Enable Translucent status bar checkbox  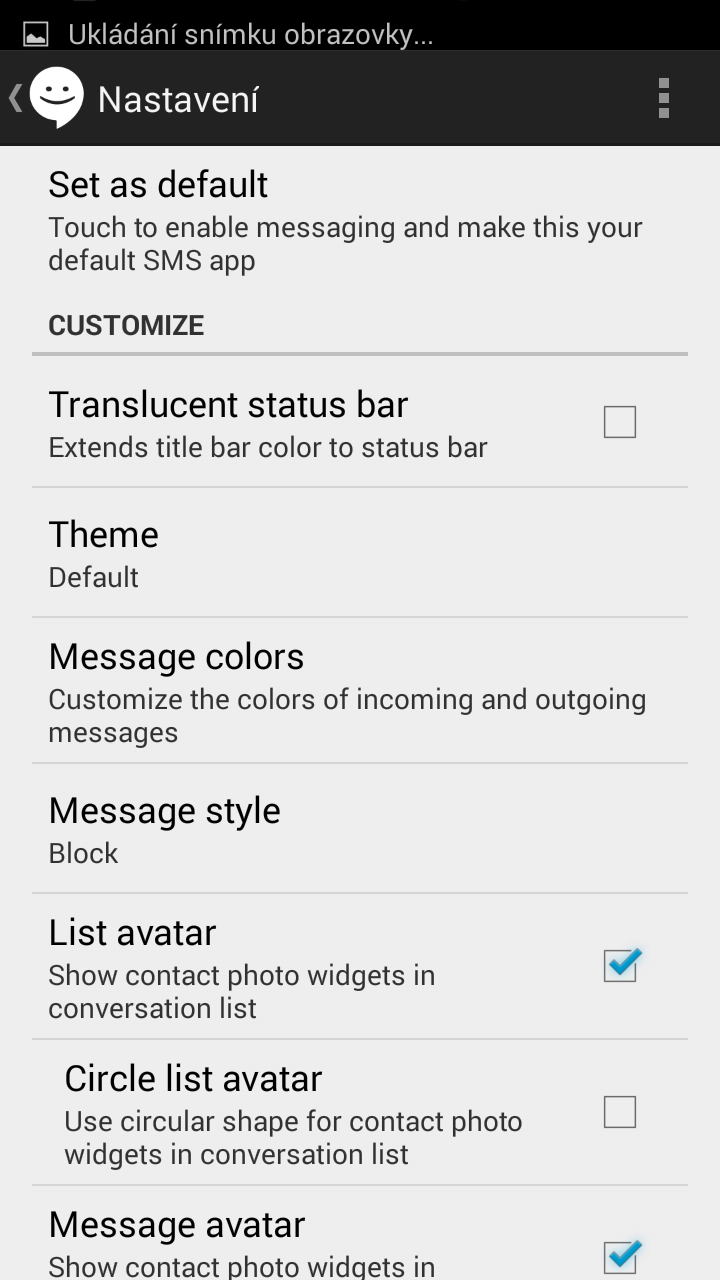tap(620, 422)
